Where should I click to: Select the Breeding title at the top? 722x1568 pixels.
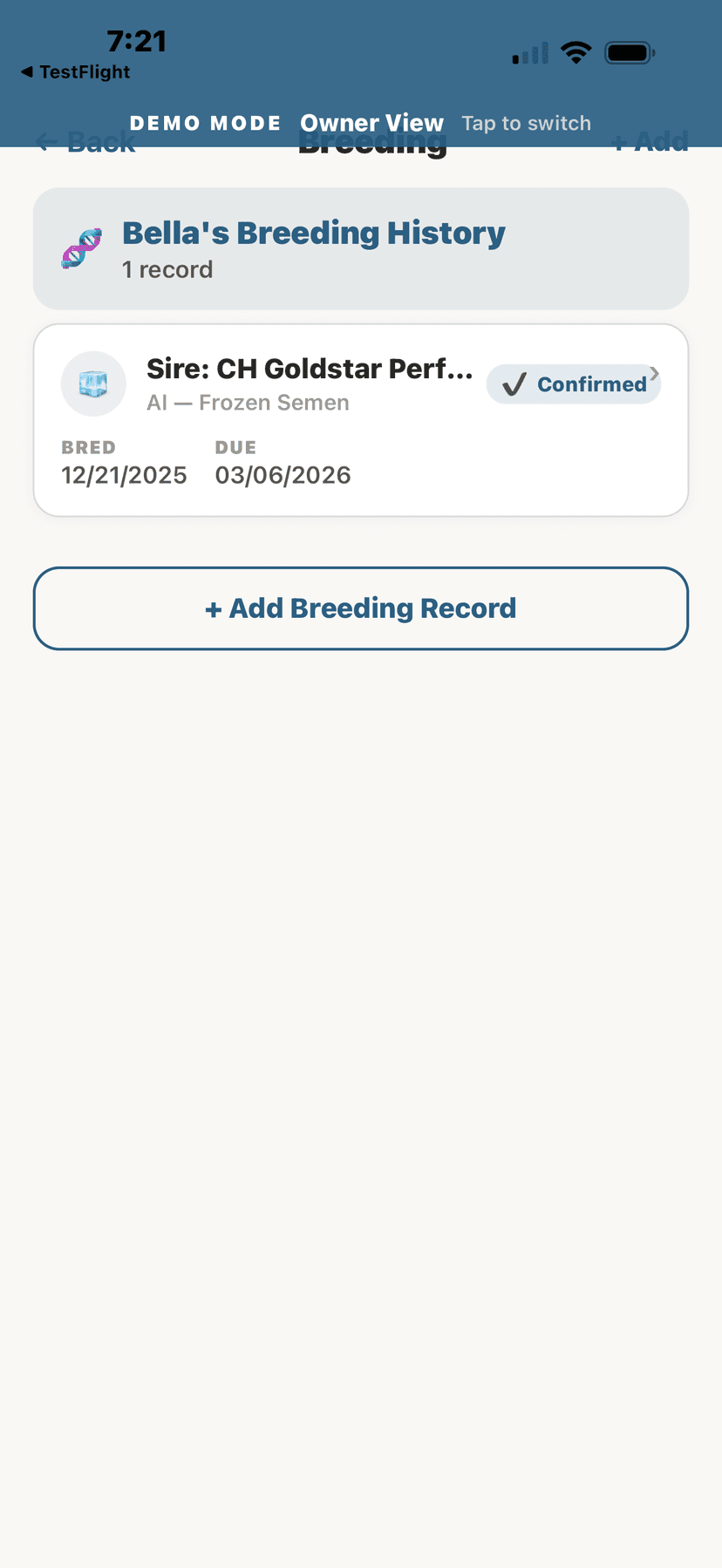point(372,145)
